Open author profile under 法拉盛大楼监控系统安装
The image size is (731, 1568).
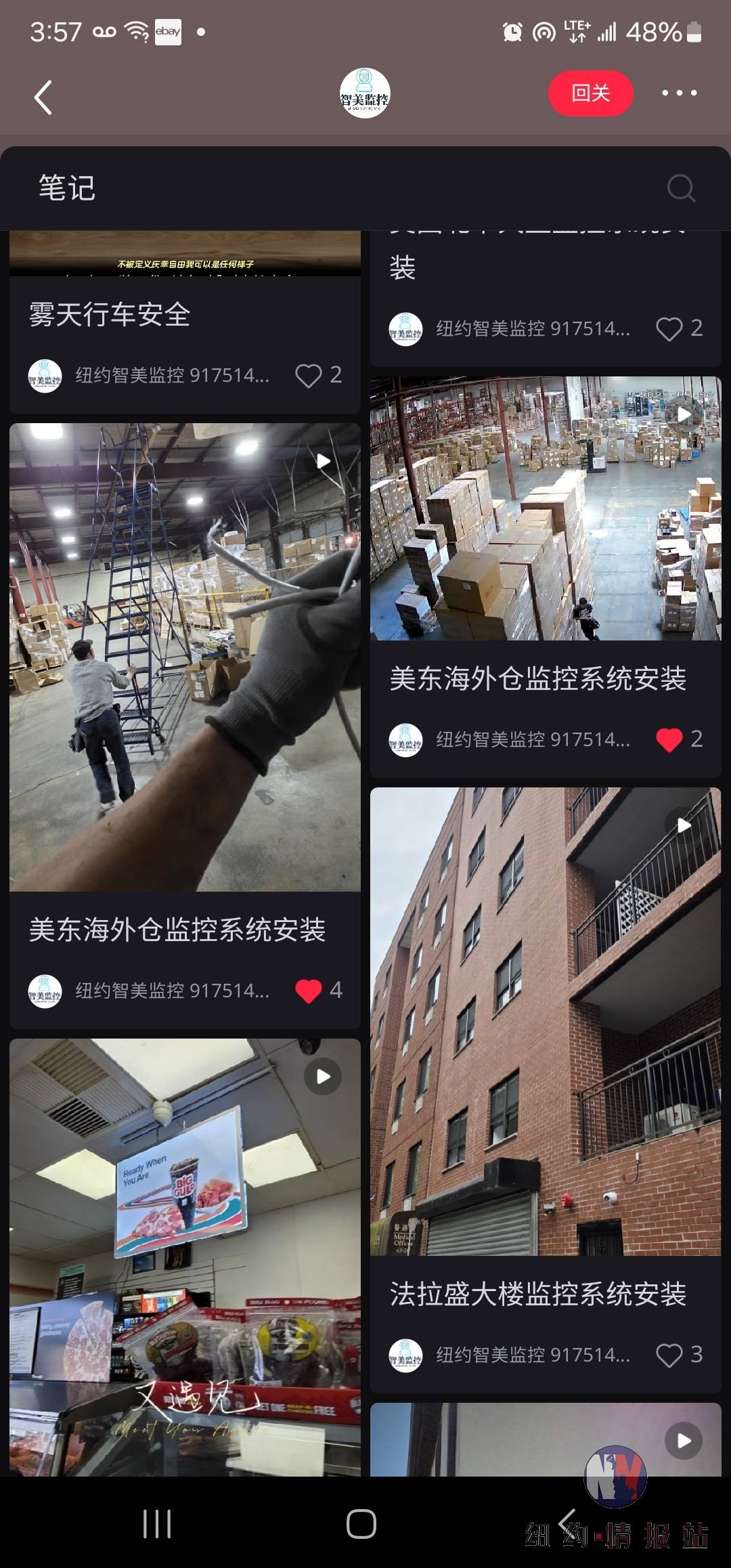pos(406,1355)
